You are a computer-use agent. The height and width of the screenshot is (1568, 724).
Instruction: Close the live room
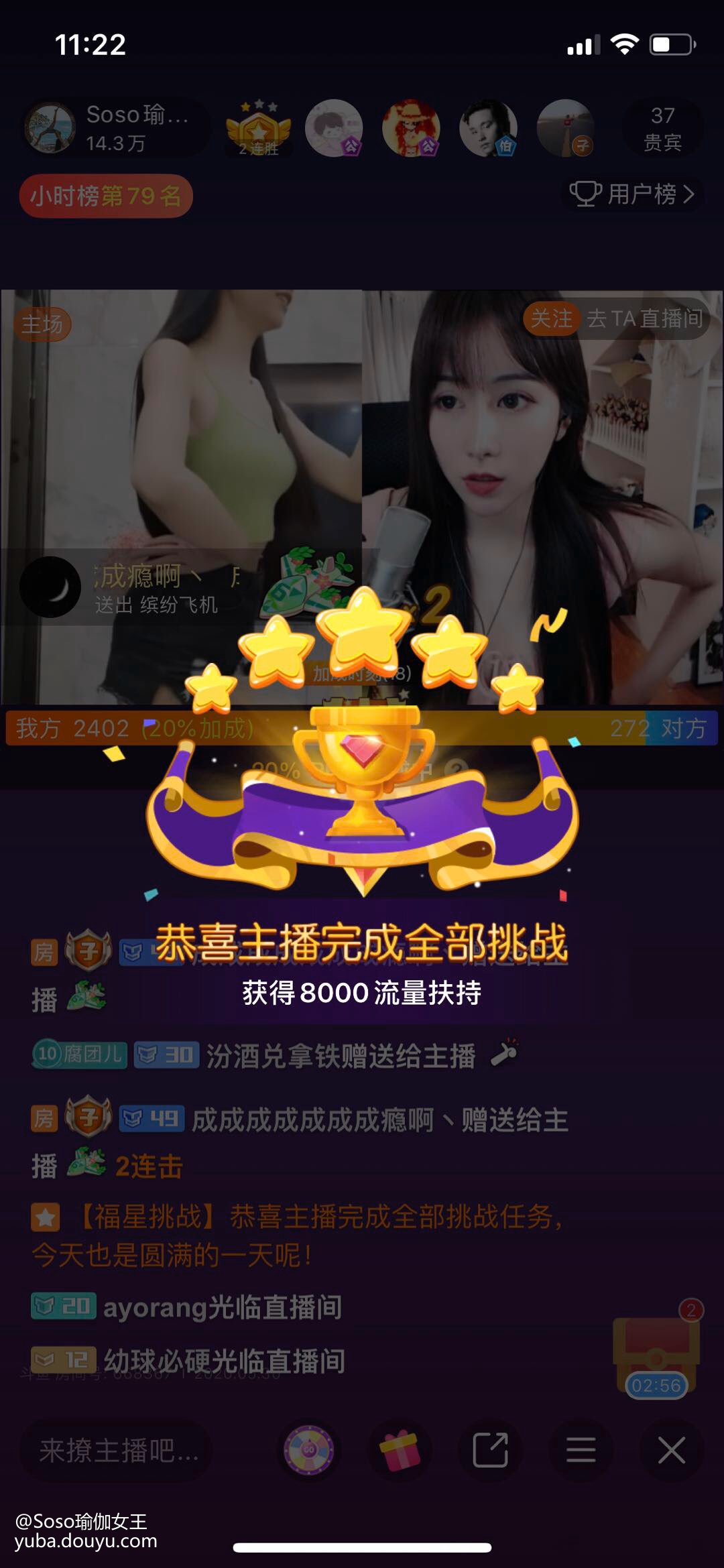pos(671,1451)
